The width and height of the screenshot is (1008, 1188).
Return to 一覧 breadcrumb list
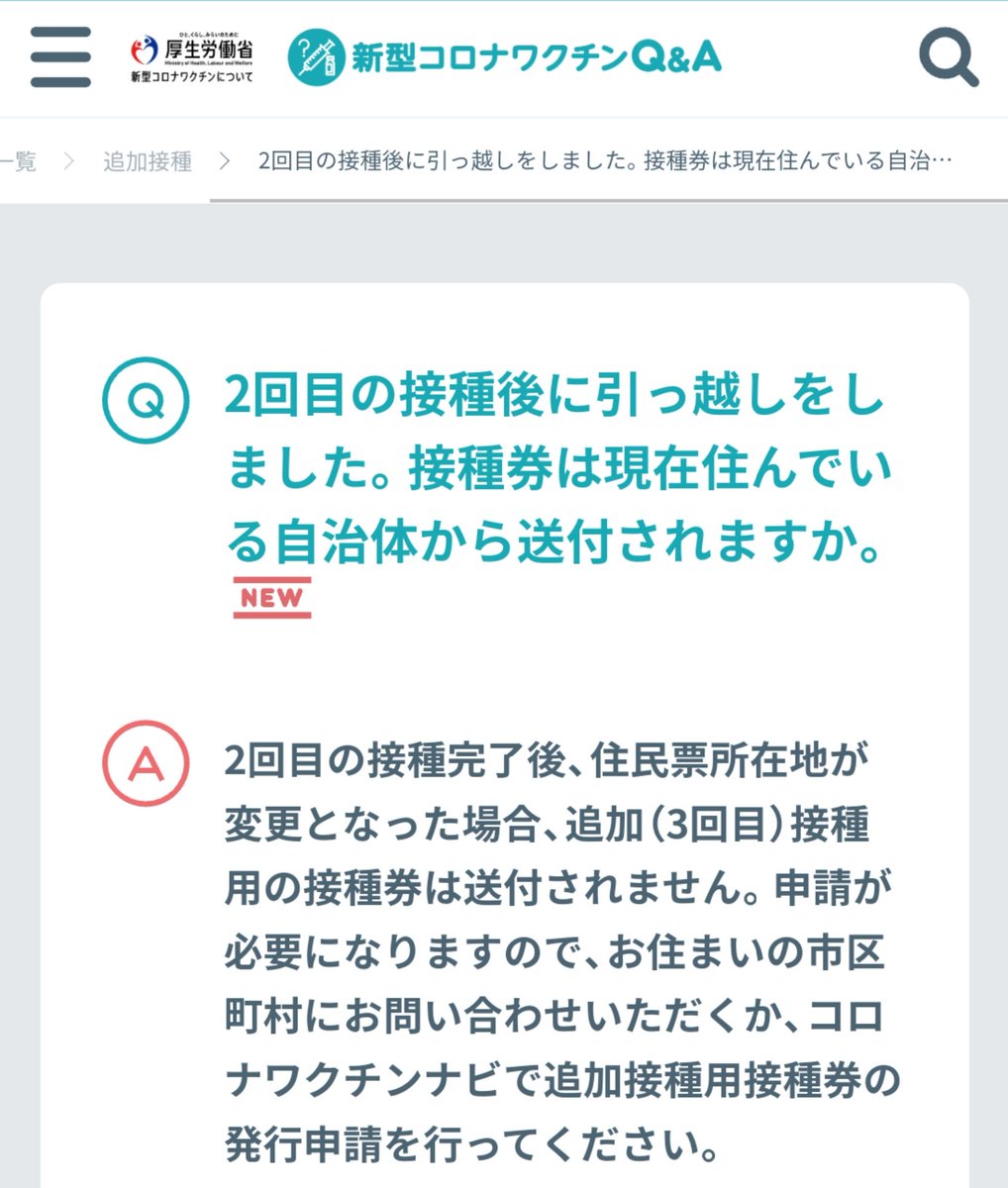click(18, 161)
